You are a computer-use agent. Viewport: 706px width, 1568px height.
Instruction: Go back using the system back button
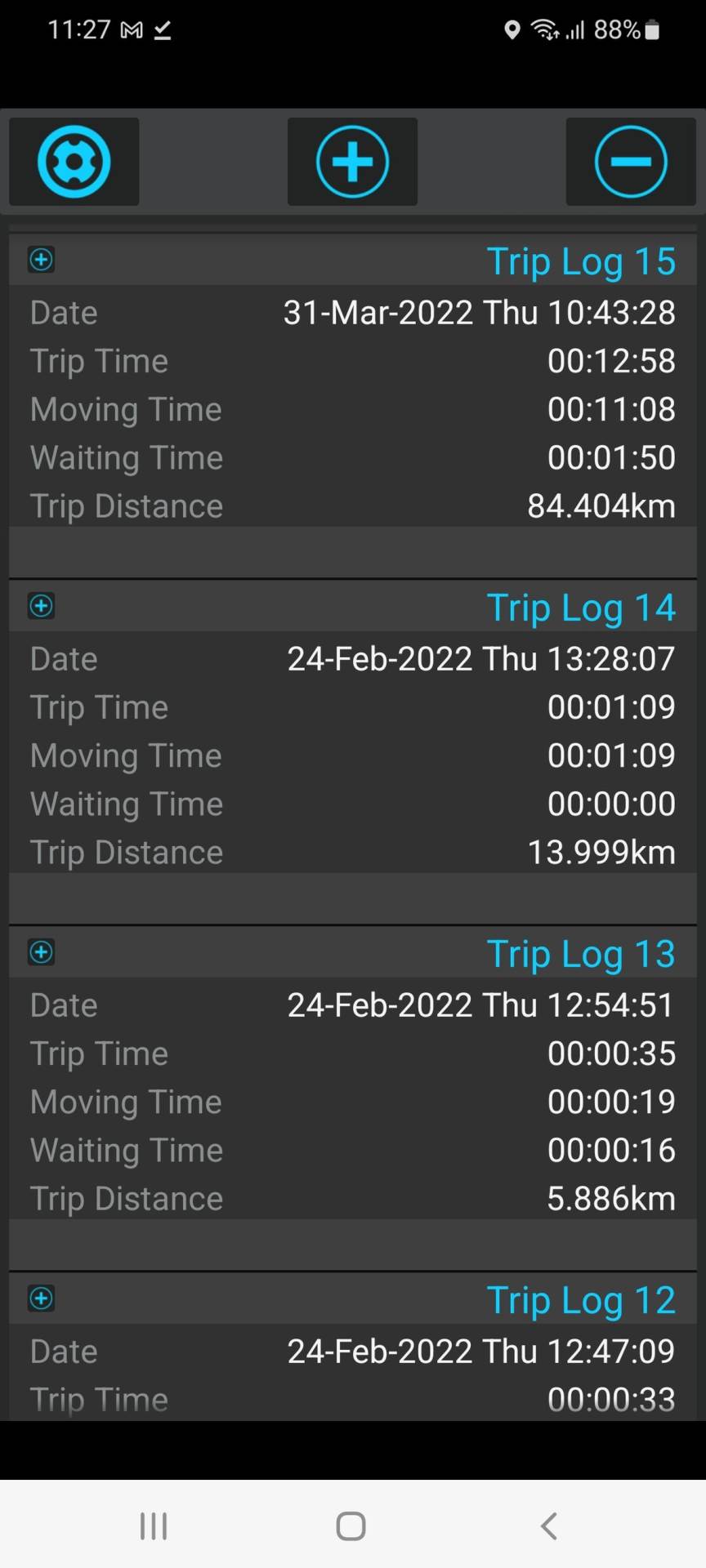tap(549, 1526)
